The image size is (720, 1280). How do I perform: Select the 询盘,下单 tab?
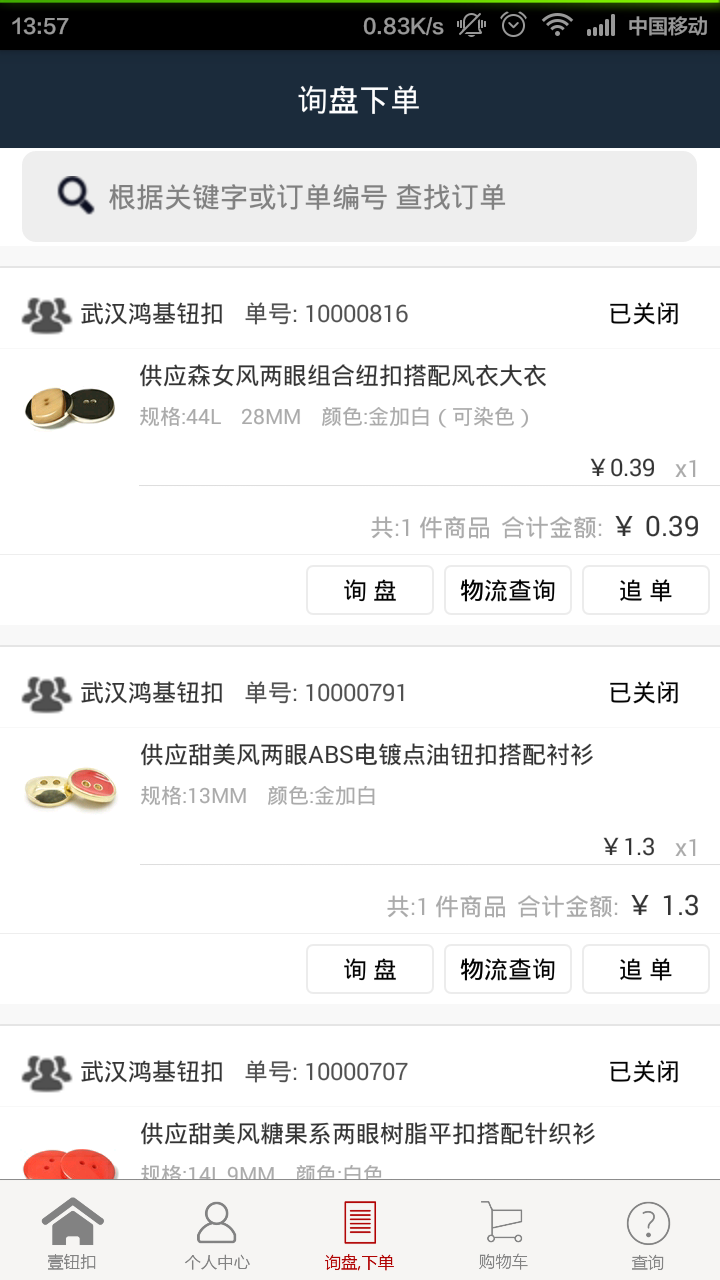point(359,1233)
